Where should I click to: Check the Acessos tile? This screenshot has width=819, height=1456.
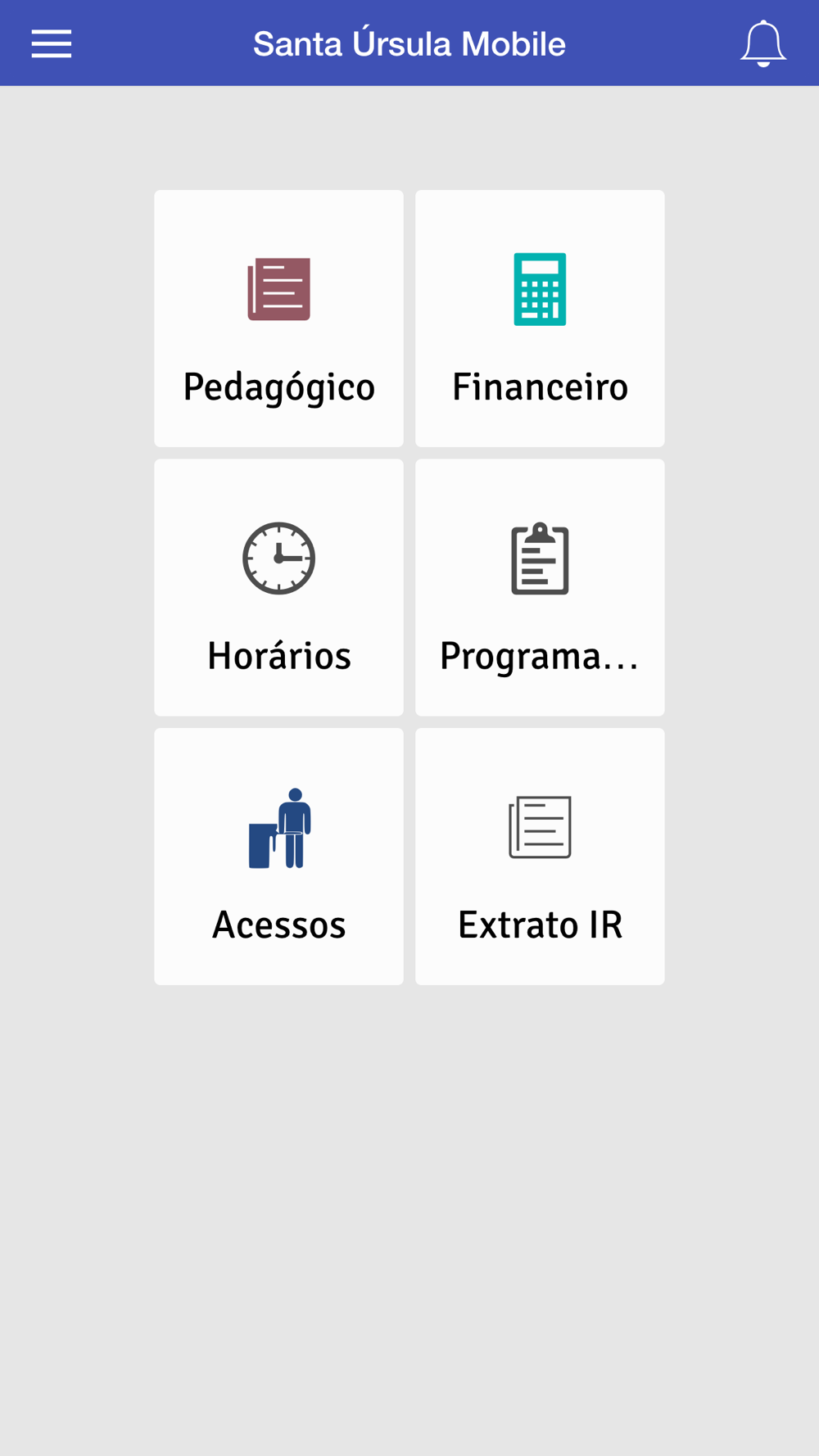click(x=278, y=857)
